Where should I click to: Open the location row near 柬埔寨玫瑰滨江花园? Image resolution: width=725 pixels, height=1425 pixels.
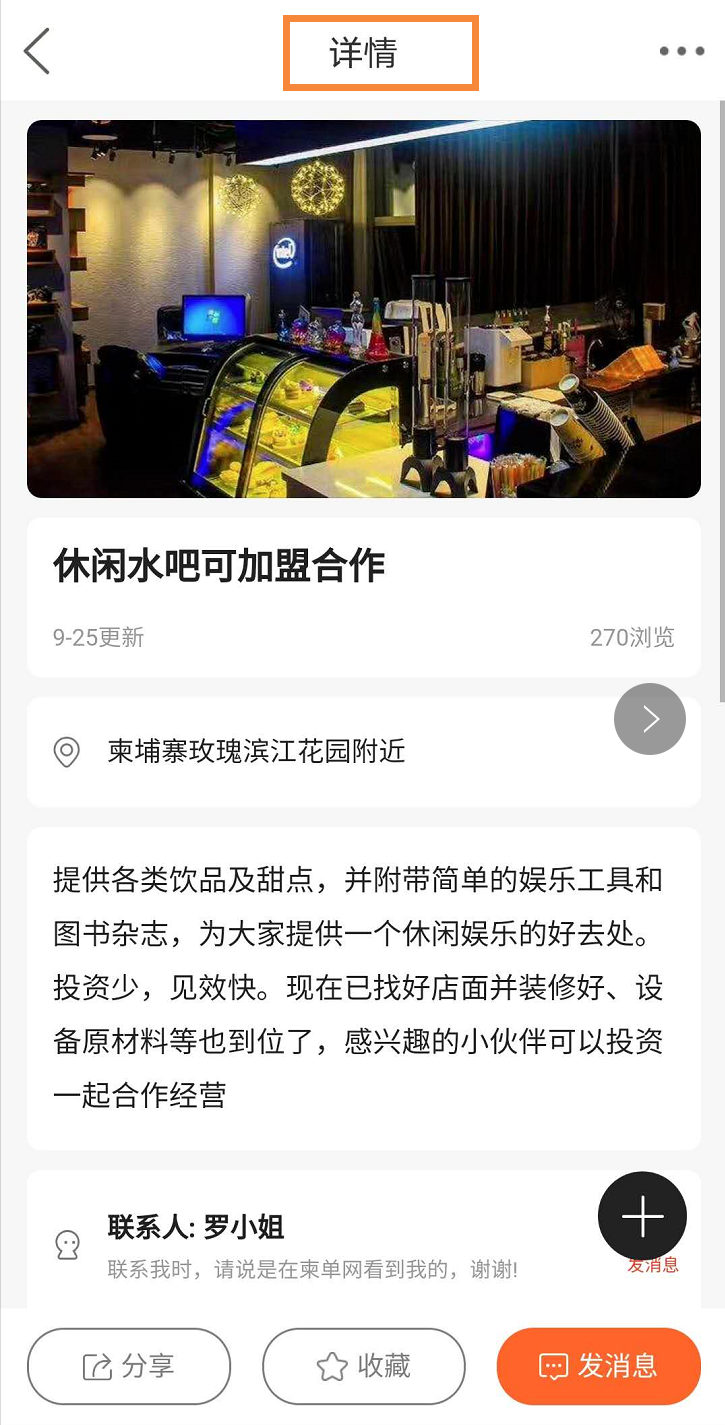coord(364,751)
